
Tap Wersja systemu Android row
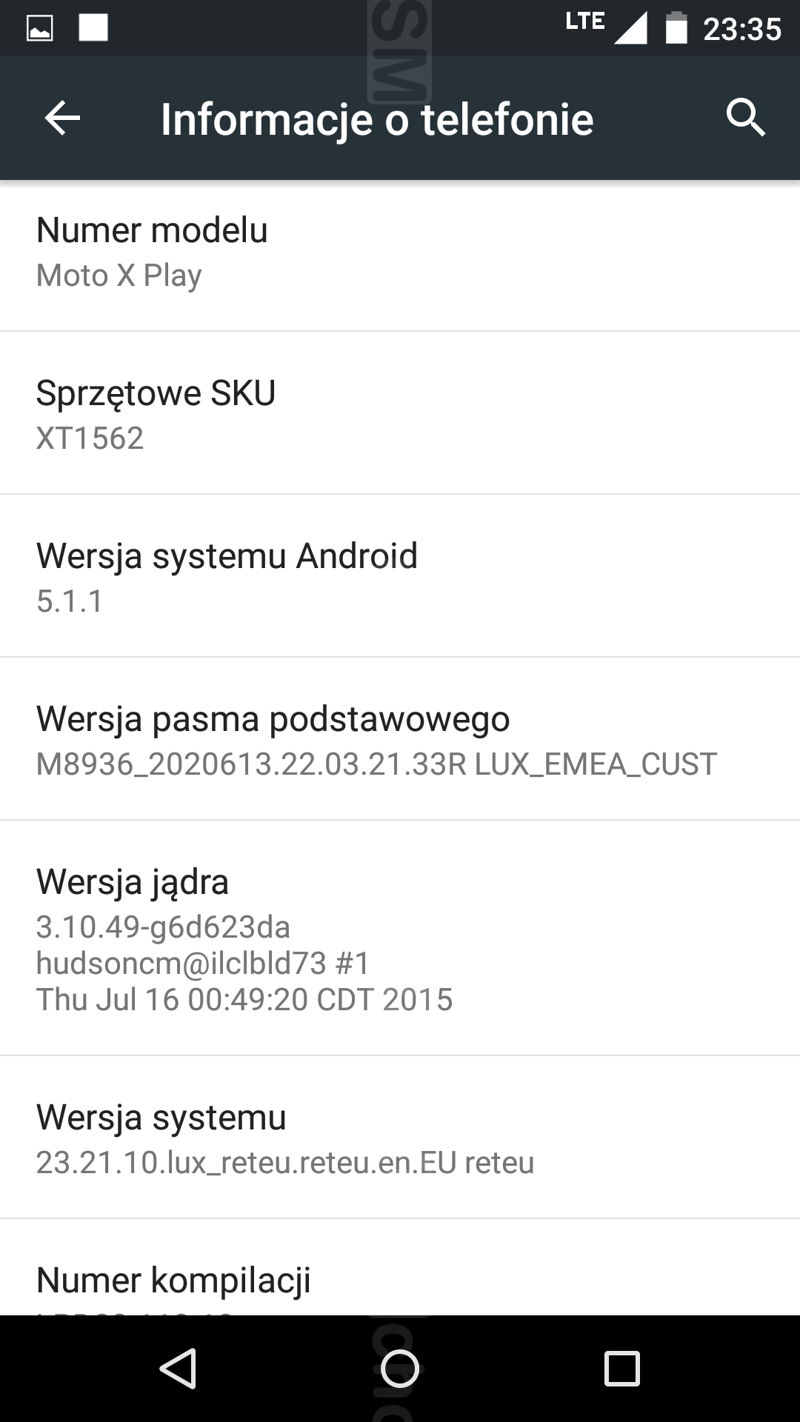(x=400, y=576)
